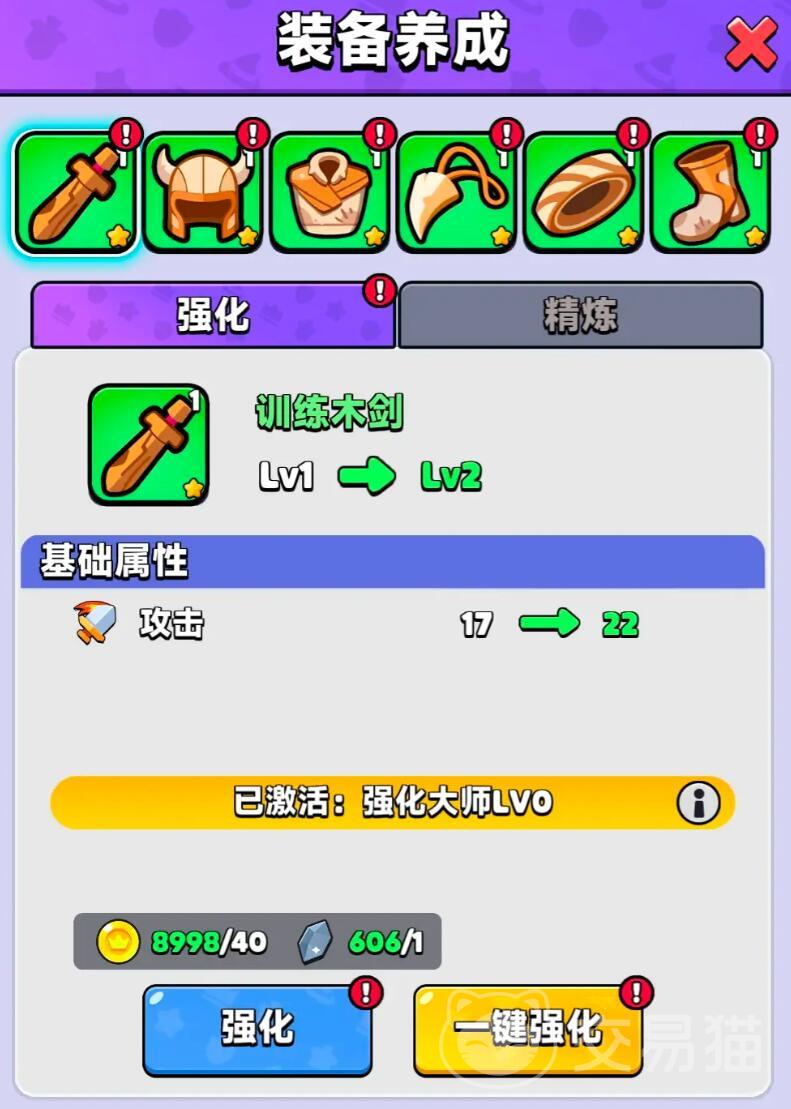Close the 装备养成 panel

click(x=750, y=45)
